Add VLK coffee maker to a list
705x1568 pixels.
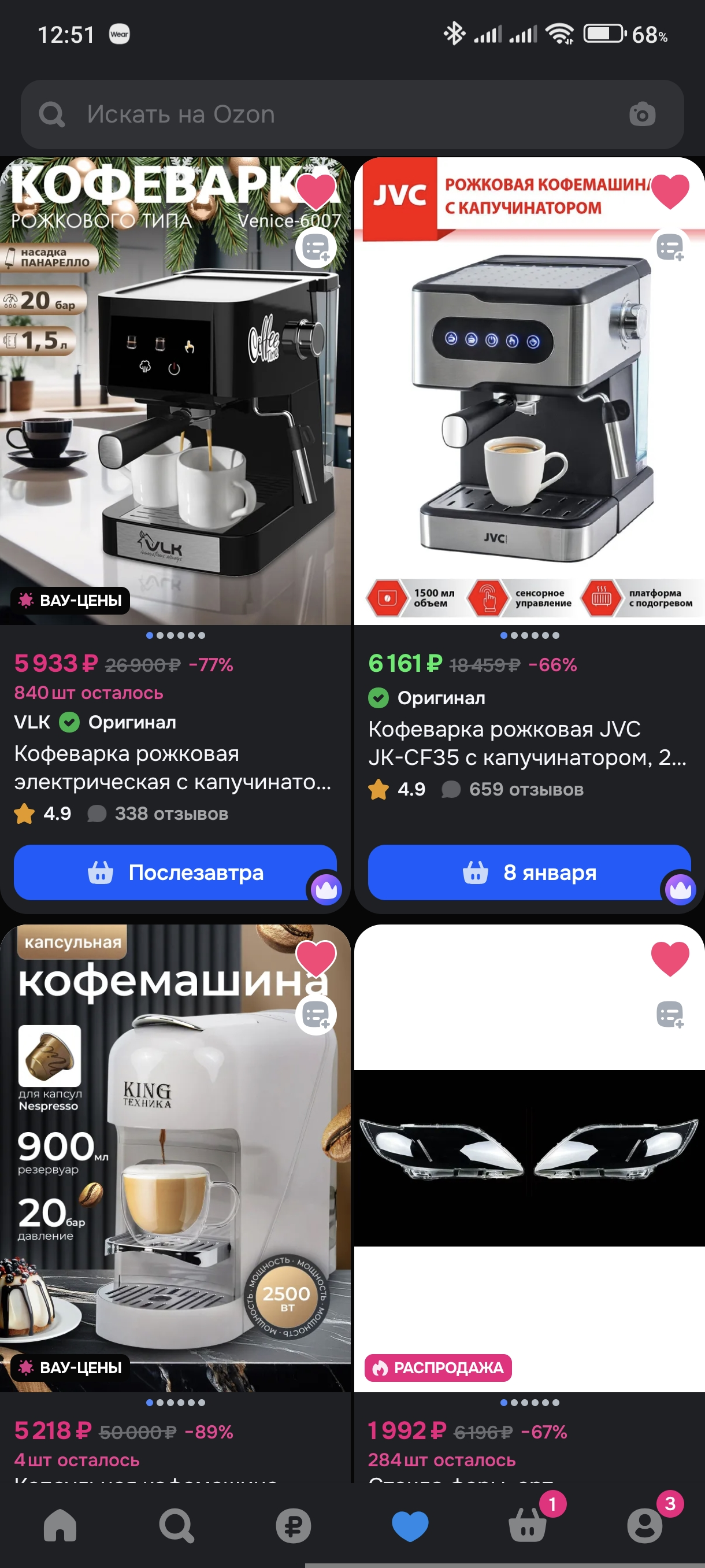click(316, 247)
